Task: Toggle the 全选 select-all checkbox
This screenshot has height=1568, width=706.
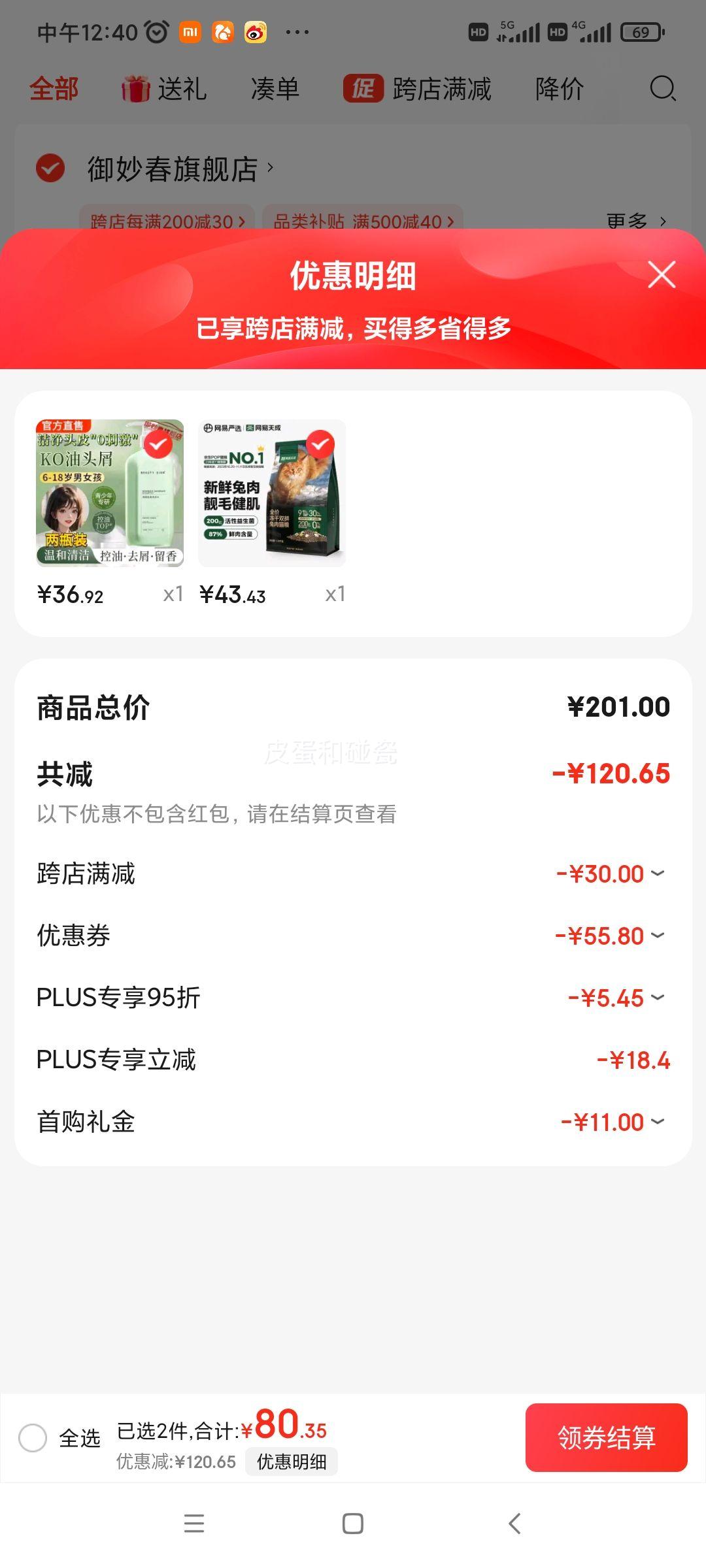Action: click(x=33, y=1437)
